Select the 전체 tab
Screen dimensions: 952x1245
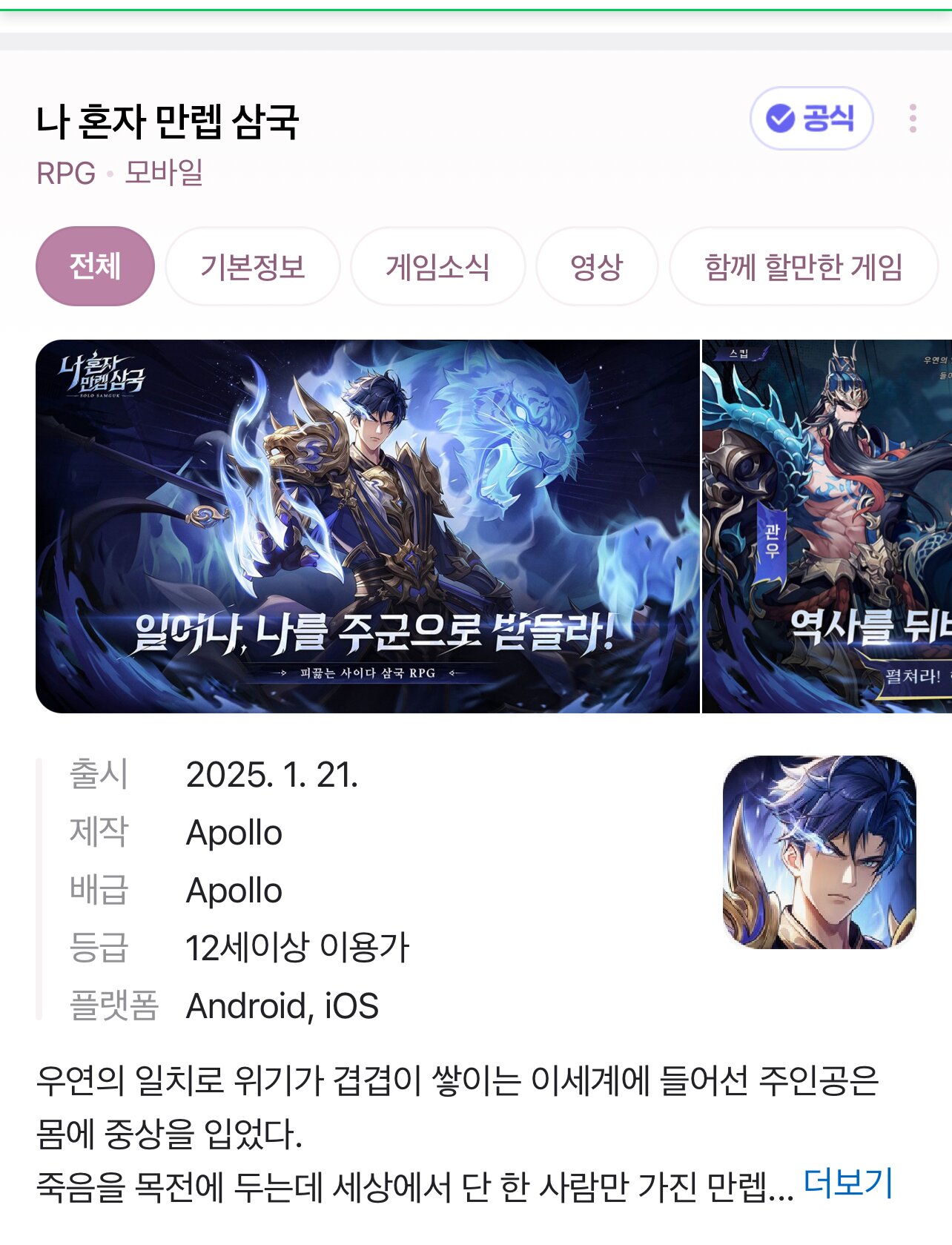tap(95, 266)
